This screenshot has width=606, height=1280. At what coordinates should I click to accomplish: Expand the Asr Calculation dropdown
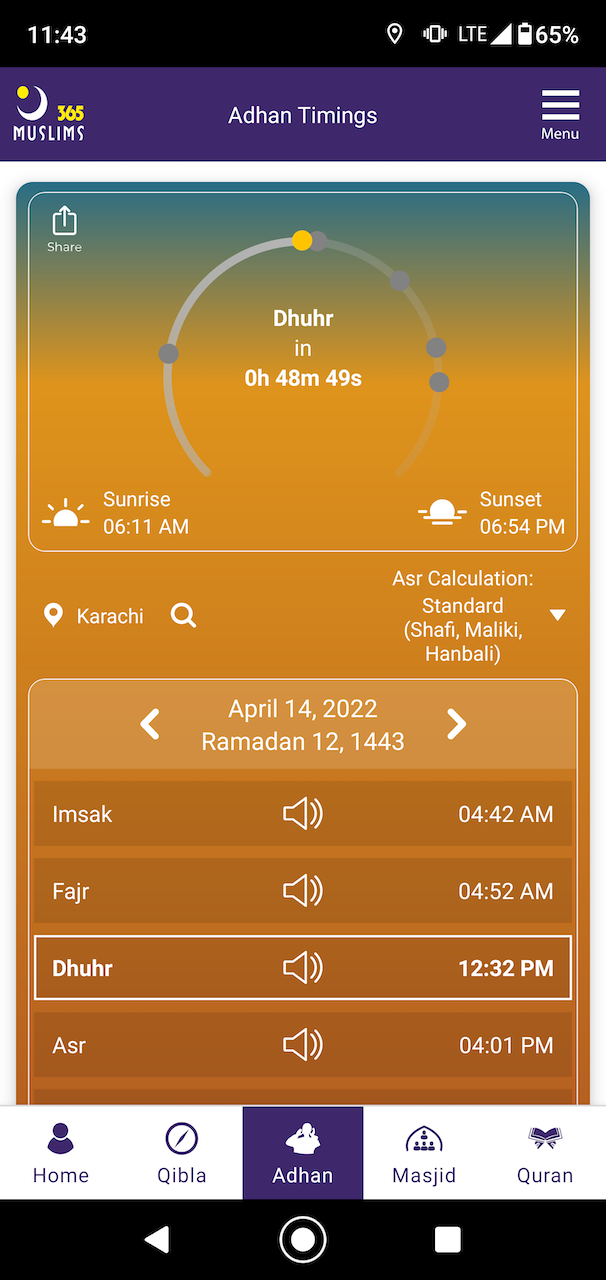(x=557, y=615)
